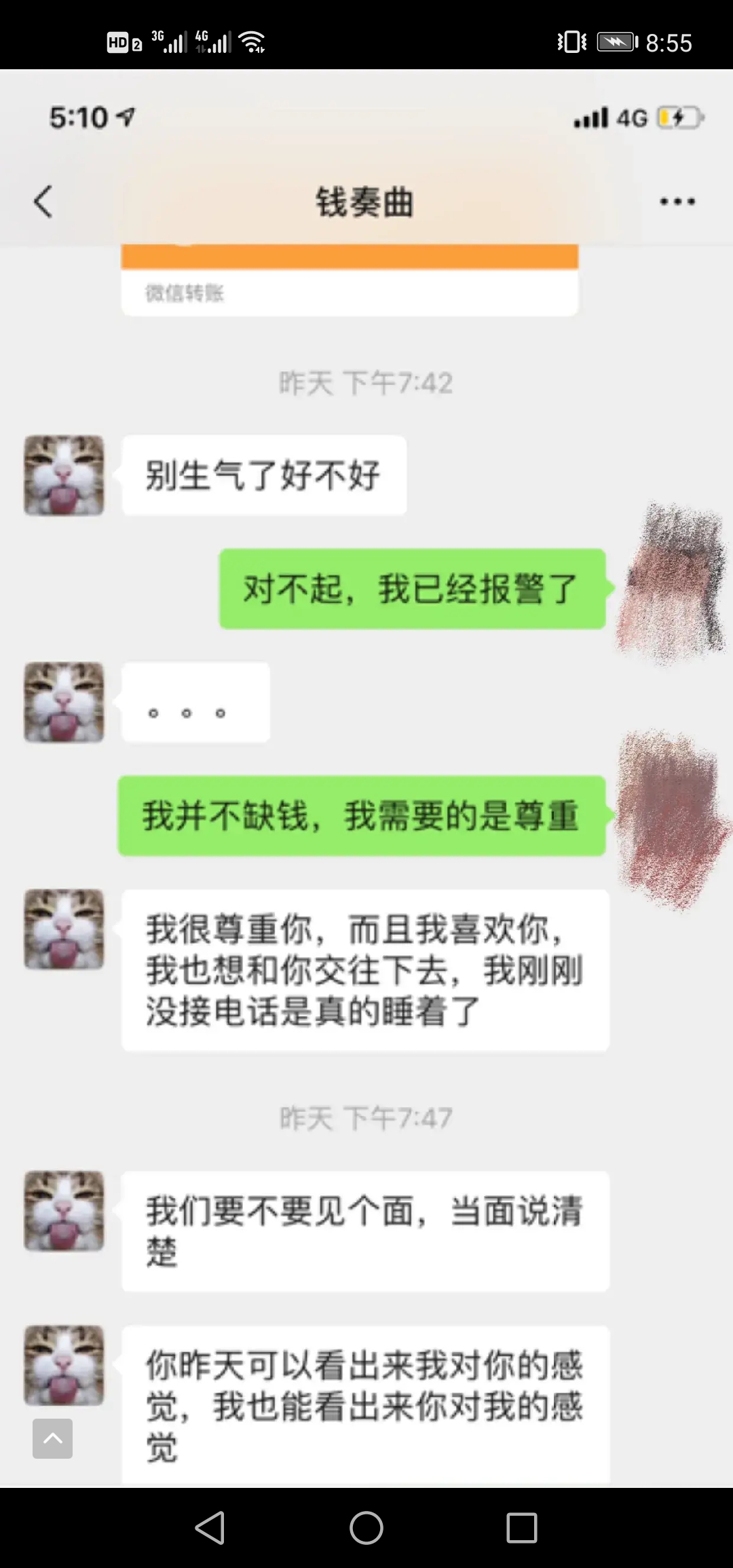Tap the back arrow to exit chat
Screen dimensions: 733x1568
43,201
